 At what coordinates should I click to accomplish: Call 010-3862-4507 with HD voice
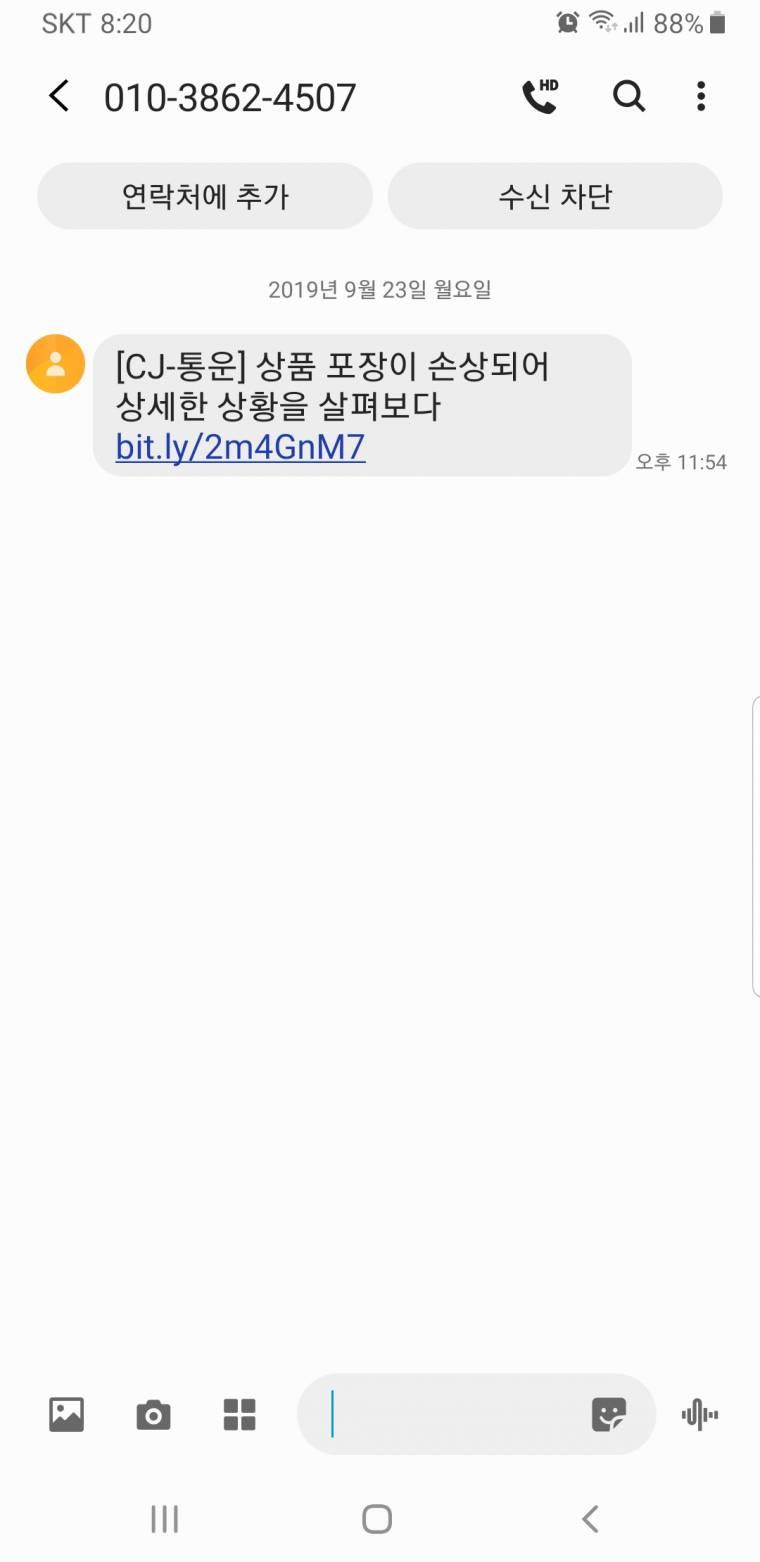(x=539, y=97)
